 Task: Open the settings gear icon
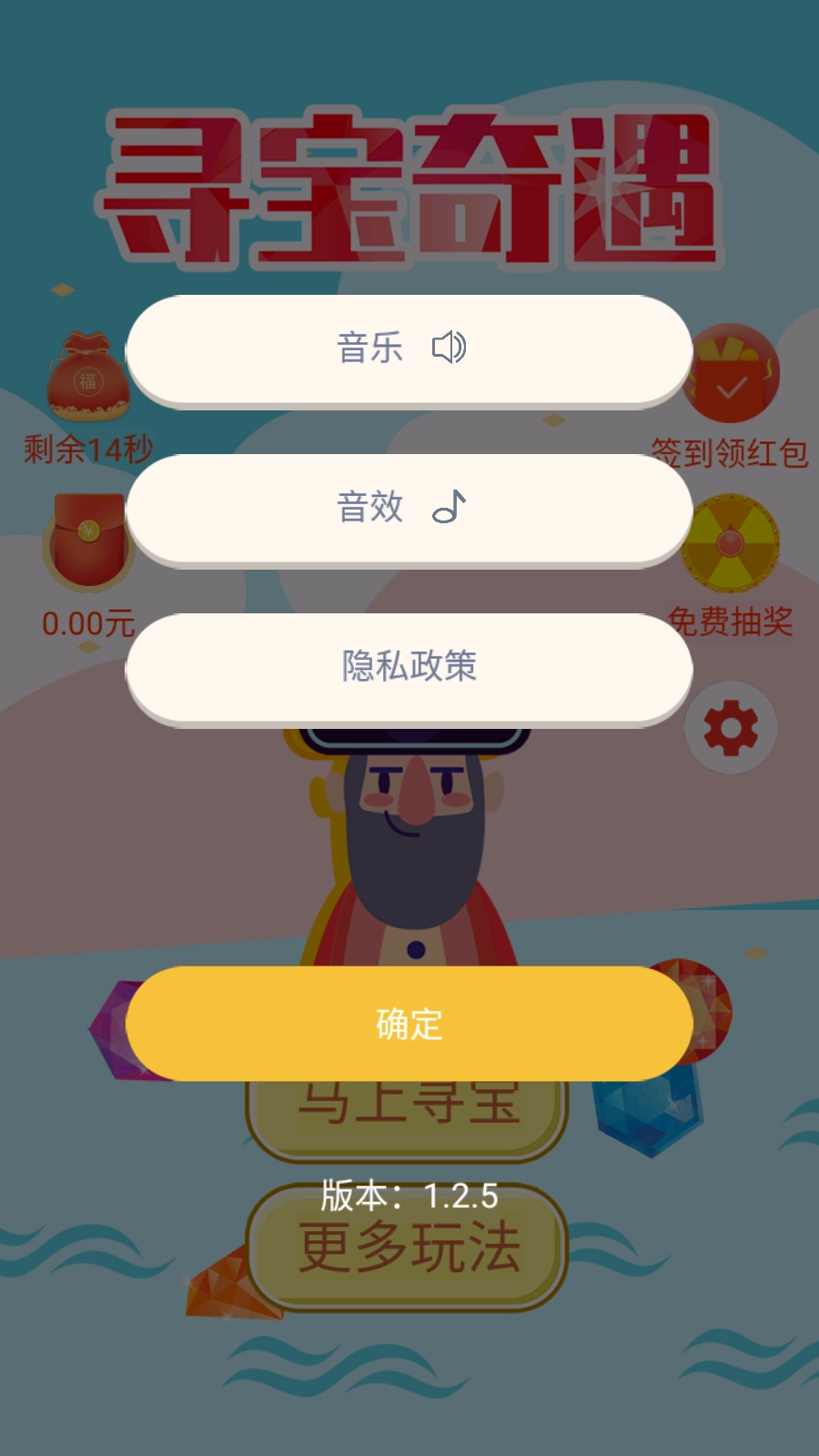click(x=731, y=728)
